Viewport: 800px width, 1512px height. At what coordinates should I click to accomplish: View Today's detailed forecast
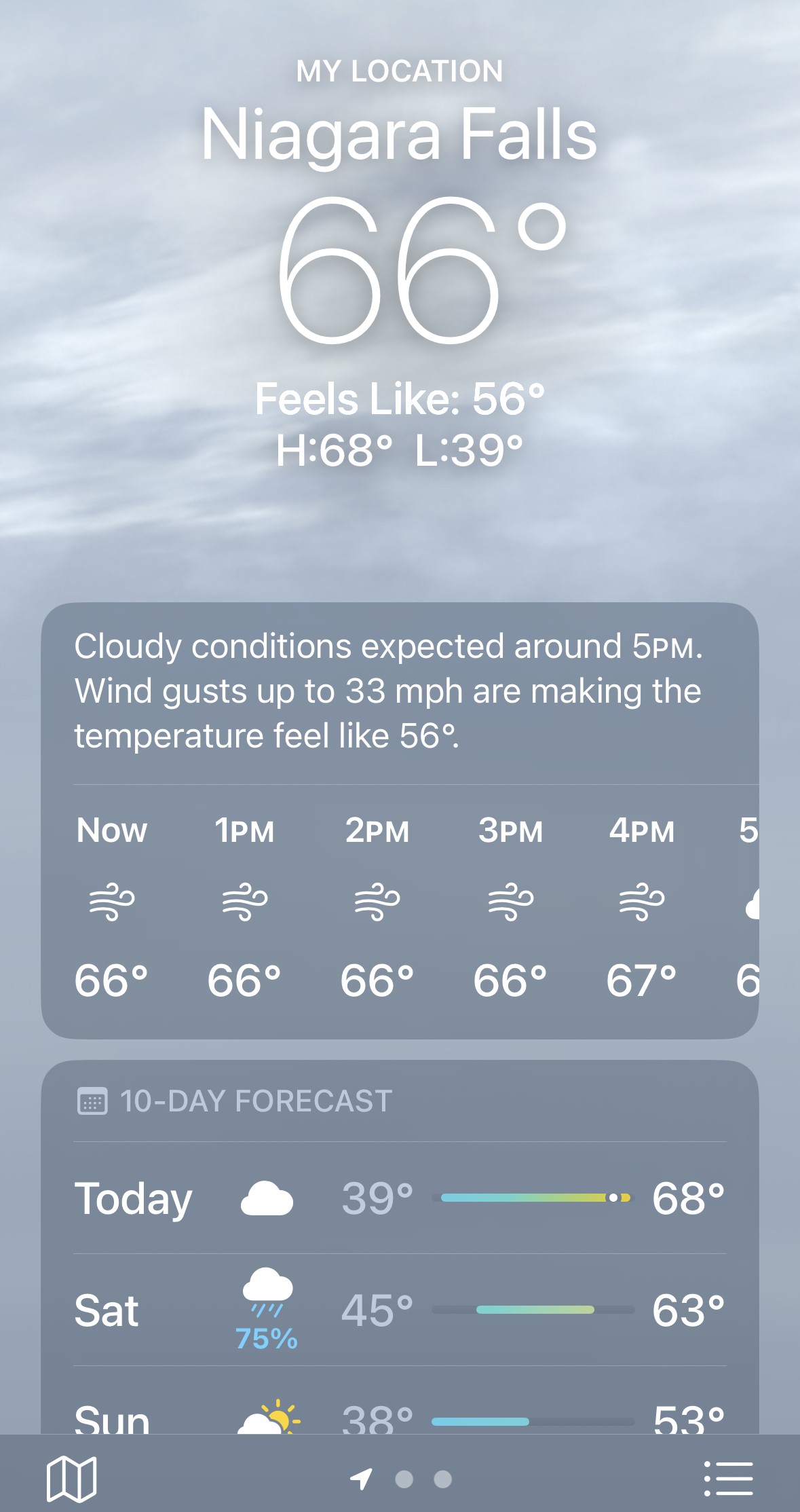(399, 1198)
